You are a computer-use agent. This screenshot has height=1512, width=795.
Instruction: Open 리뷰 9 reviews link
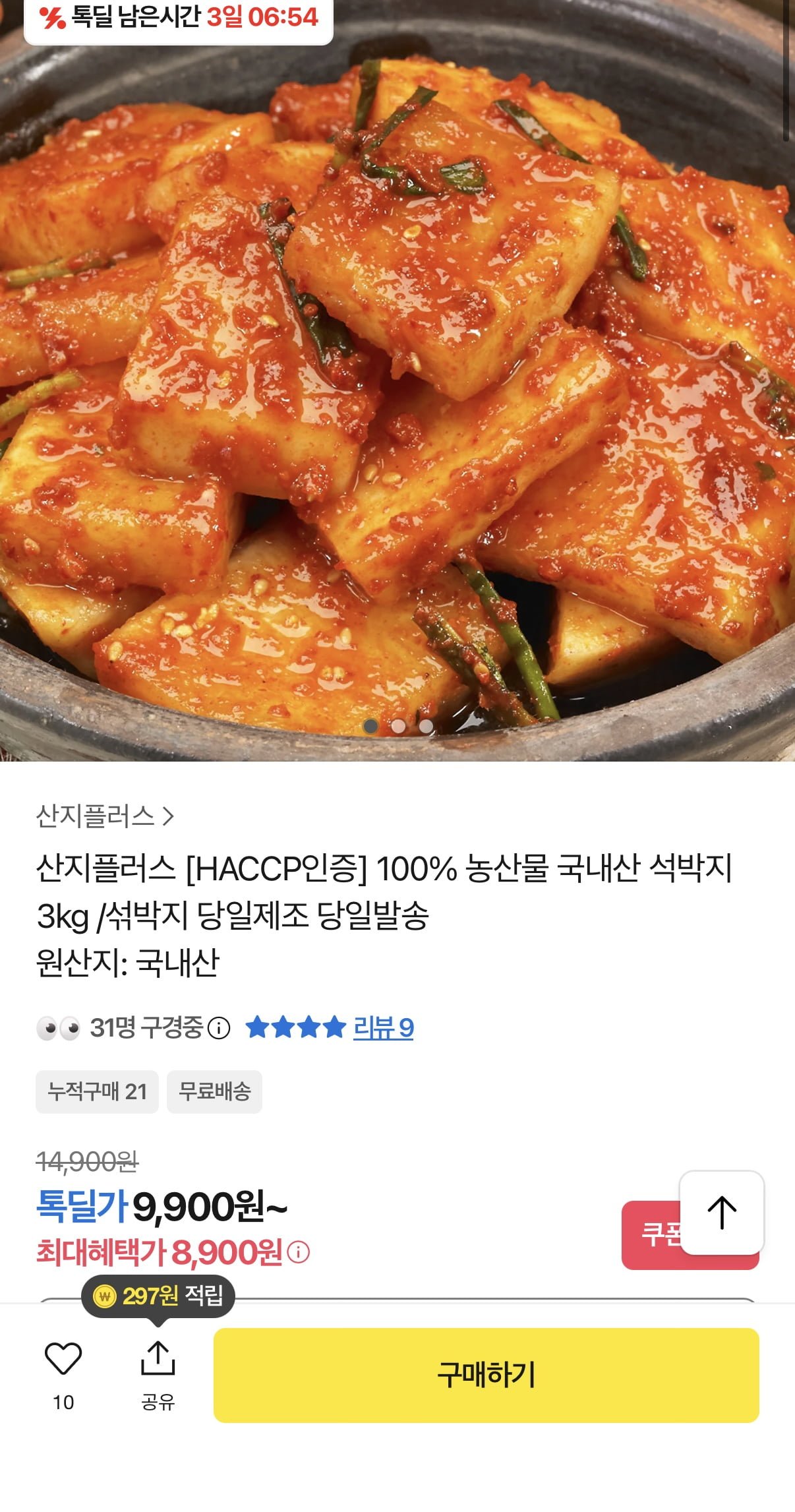pyautogui.click(x=383, y=1028)
